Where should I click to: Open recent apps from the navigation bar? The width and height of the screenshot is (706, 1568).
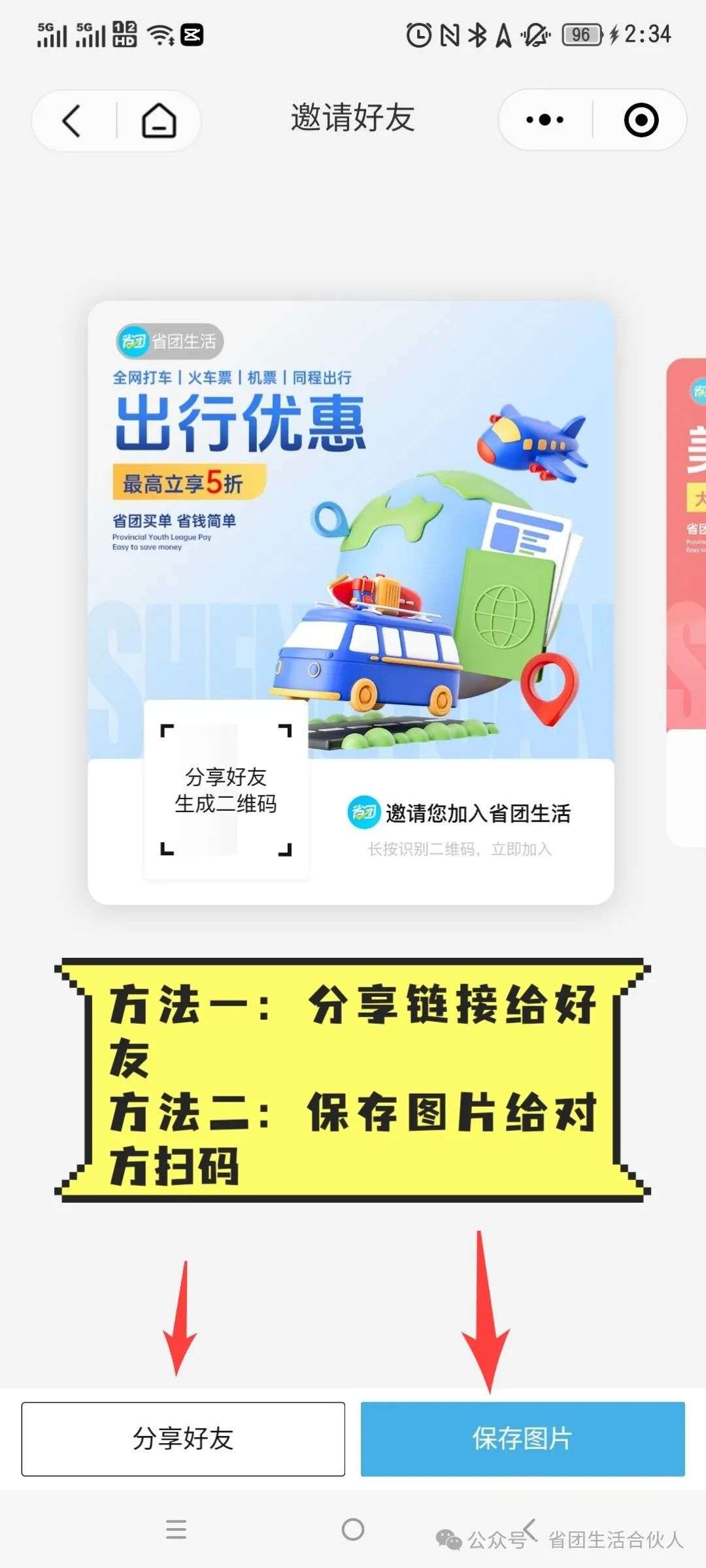(176, 1529)
